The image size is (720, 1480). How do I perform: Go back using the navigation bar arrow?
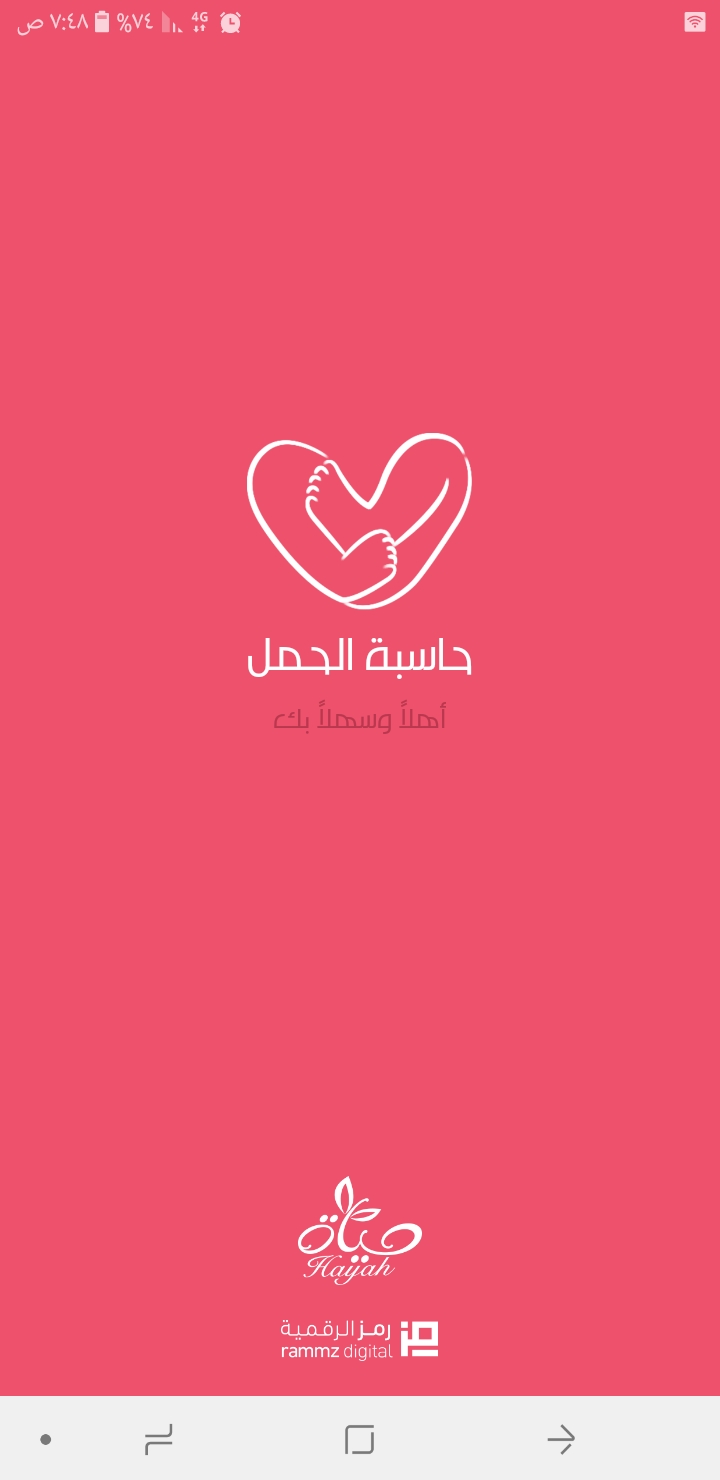[x=560, y=1439]
